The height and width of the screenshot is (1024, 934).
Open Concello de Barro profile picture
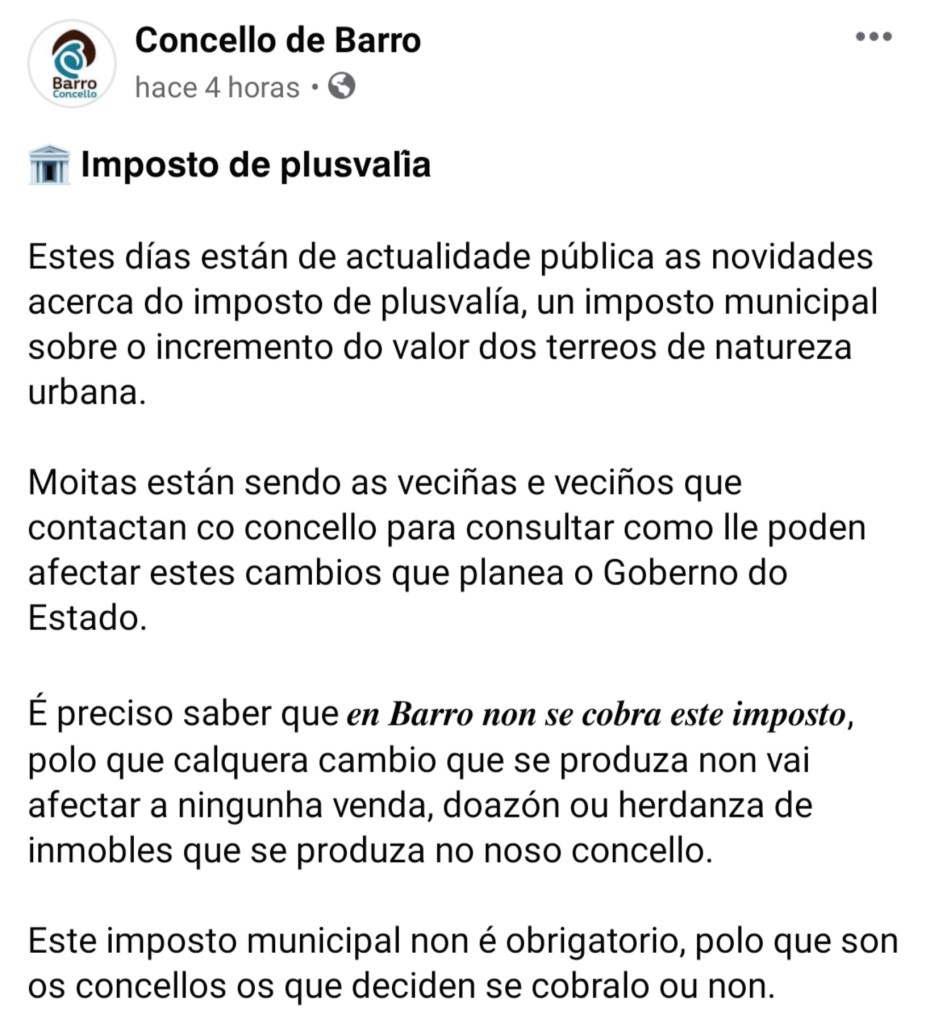(x=72, y=64)
